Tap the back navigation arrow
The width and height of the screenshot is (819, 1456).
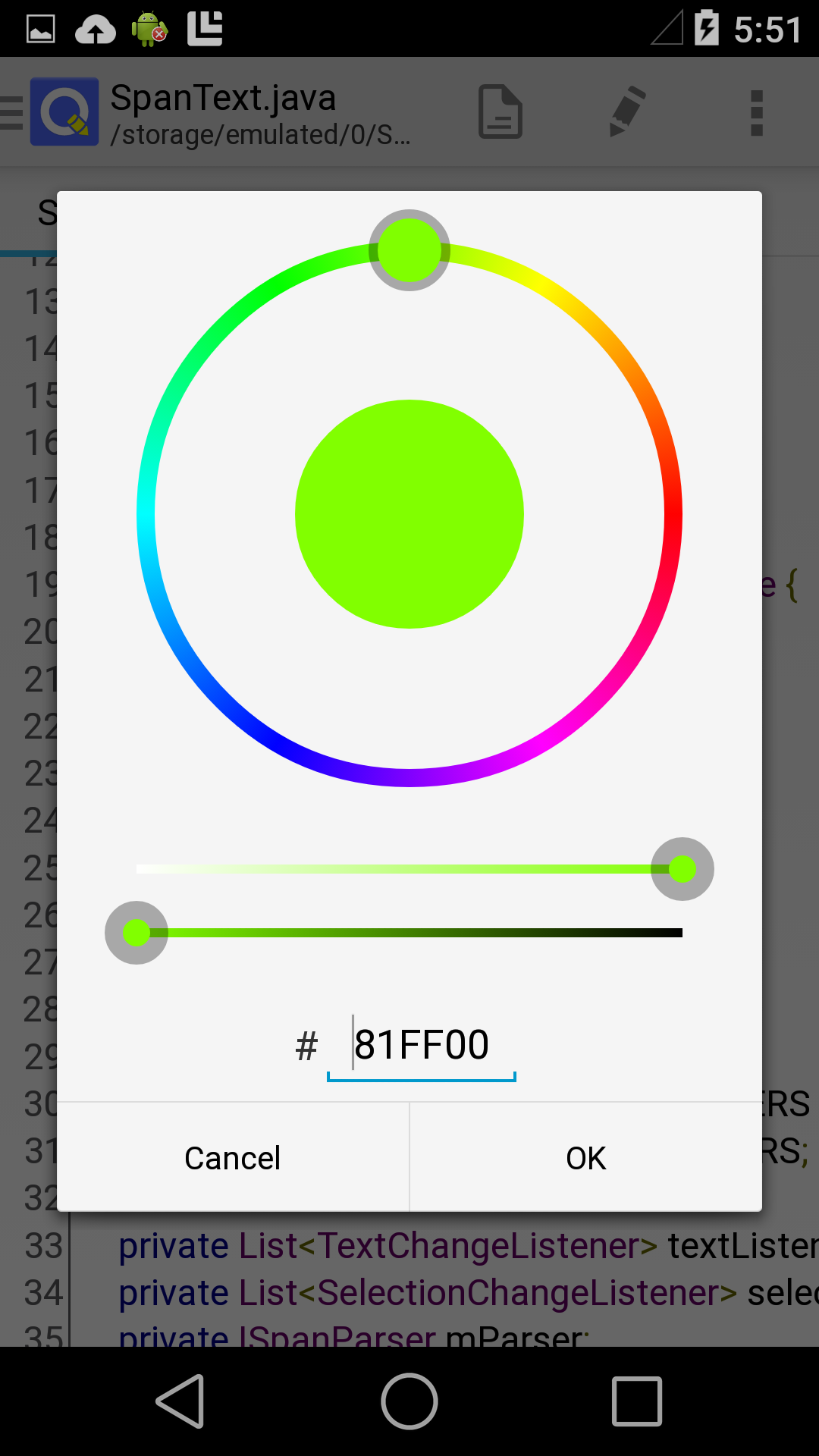[x=179, y=1401]
